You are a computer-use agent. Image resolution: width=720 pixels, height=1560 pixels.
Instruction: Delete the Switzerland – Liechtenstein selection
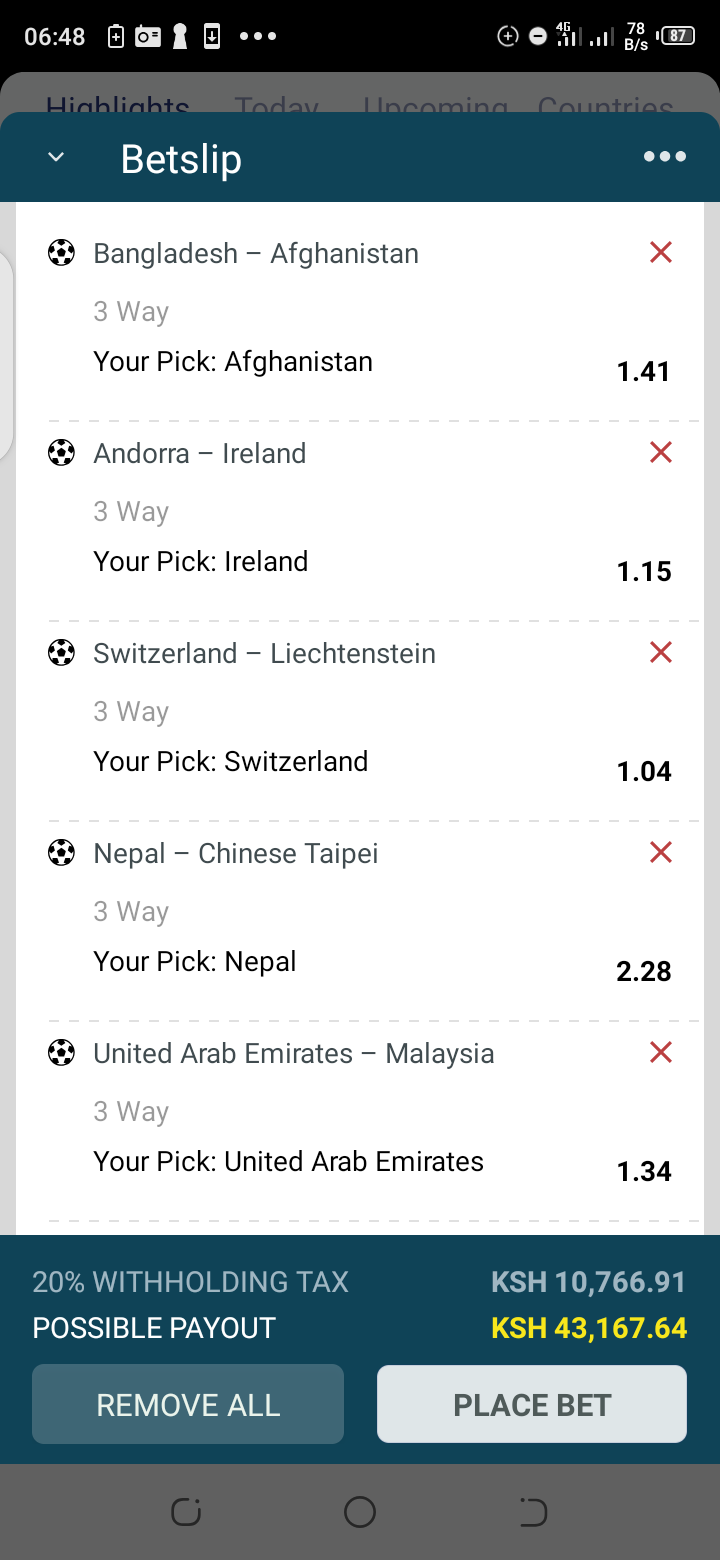(x=661, y=653)
